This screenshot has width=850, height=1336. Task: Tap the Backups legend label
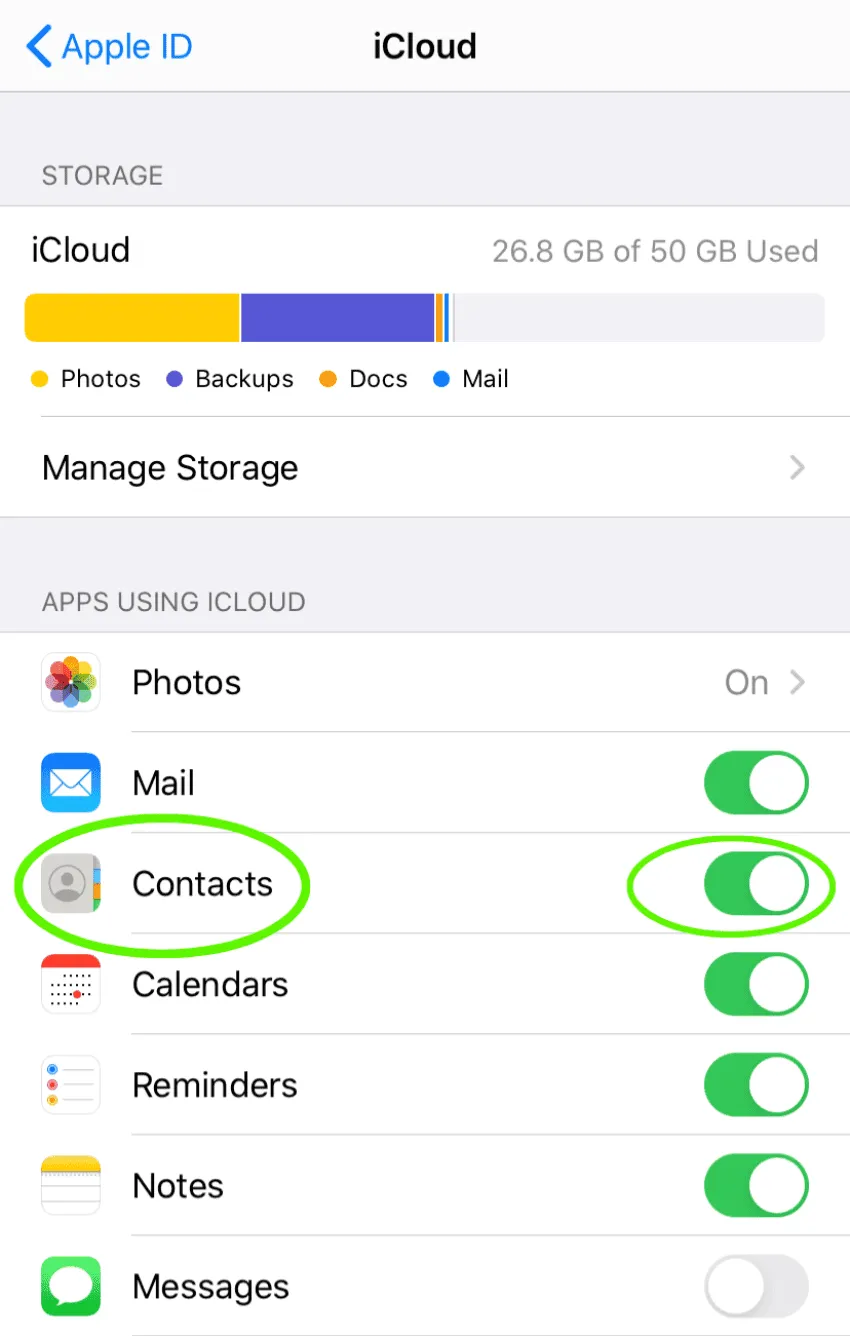pos(245,379)
